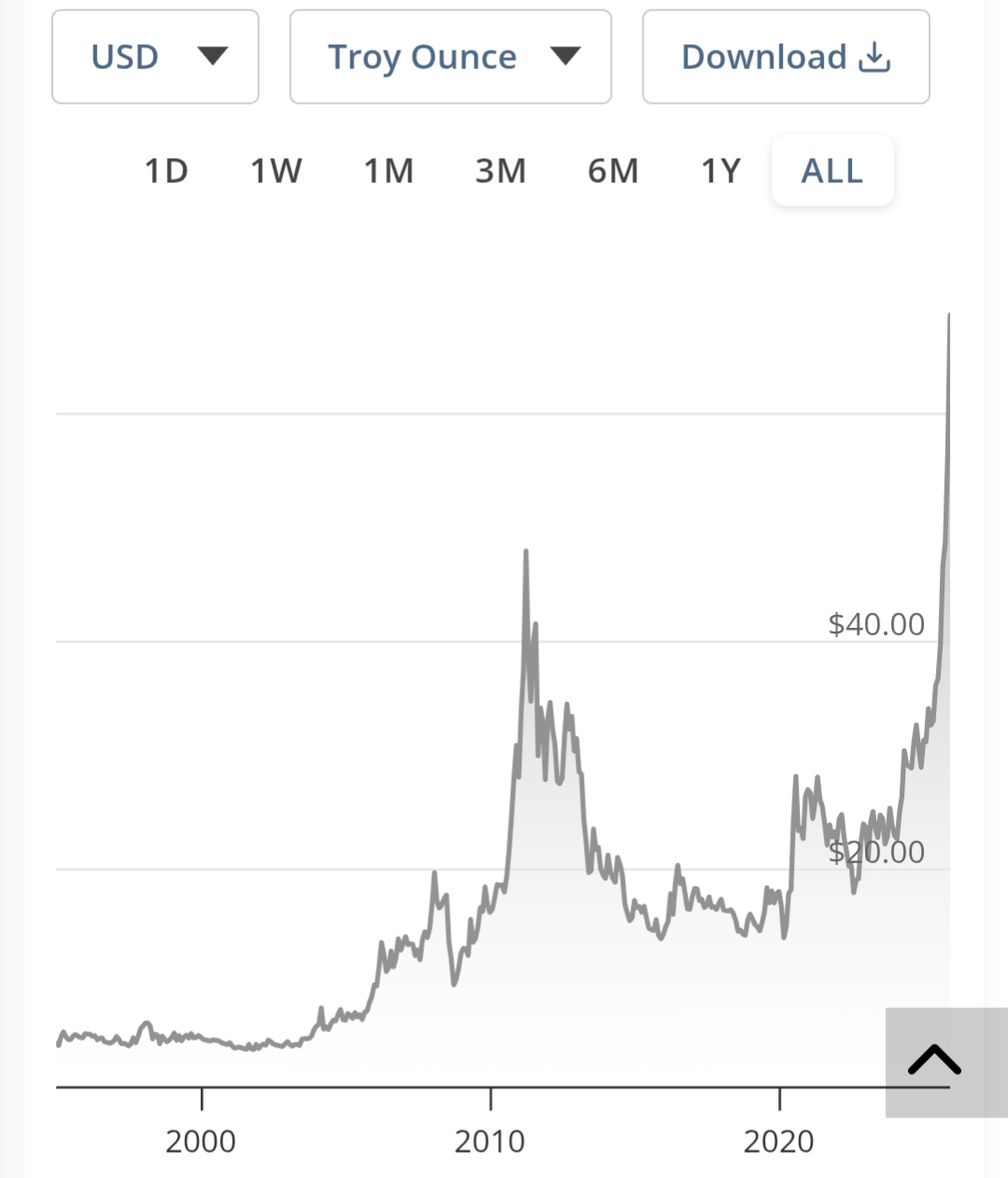Expand the Troy Ounce unit dropdown
The width and height of the screenshot is (1008, 1178).
coord(450,57)
